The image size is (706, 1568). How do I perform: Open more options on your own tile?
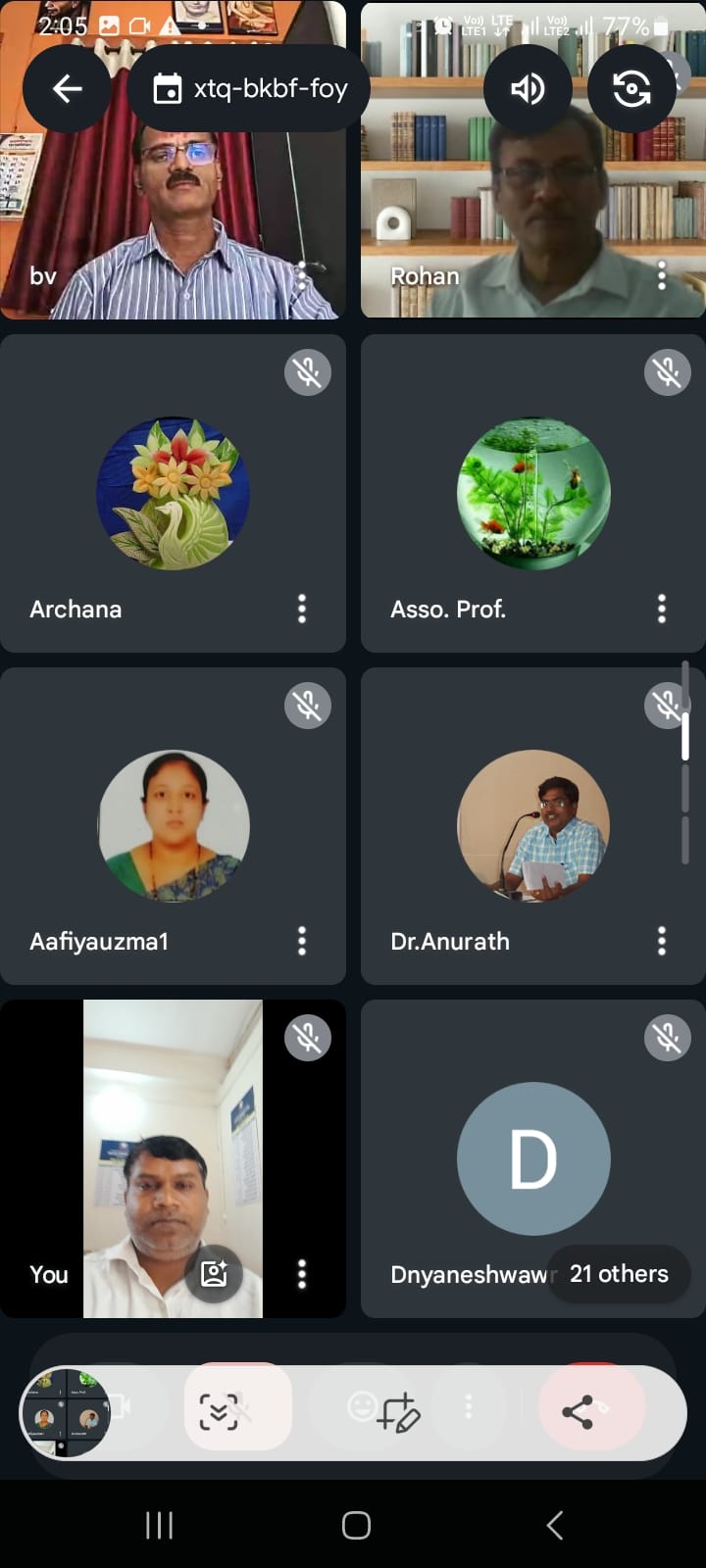point(302,1273)
